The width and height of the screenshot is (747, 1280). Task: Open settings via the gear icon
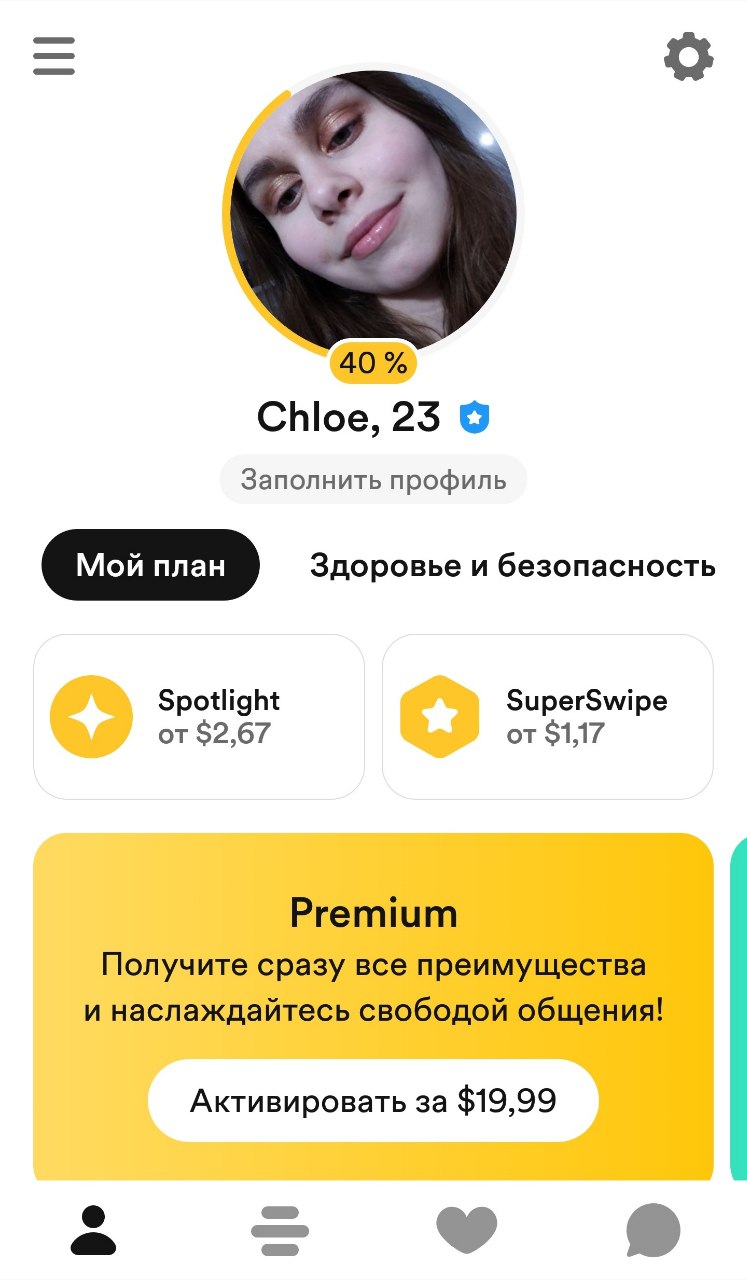(x=689, y=57)
